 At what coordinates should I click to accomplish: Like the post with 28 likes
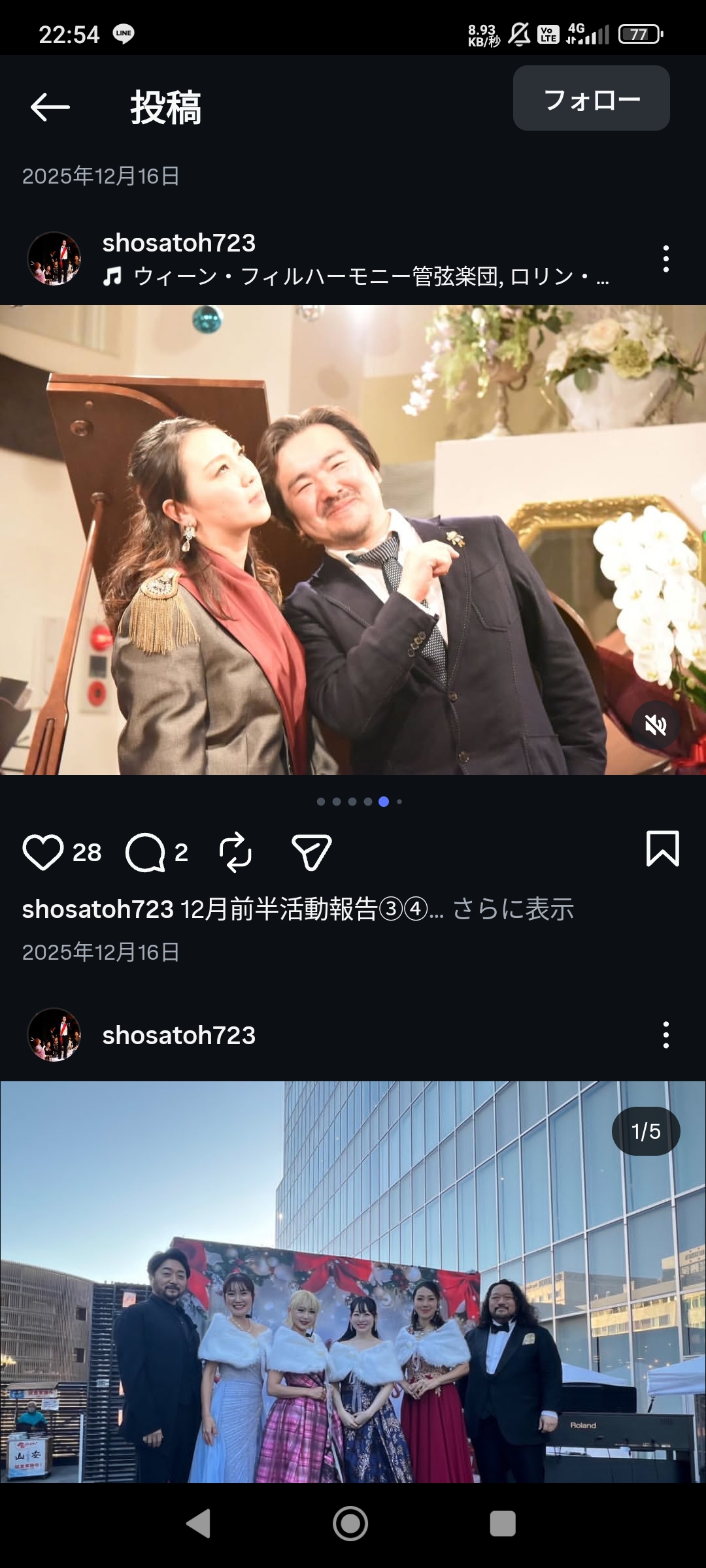tap(43, 852)
